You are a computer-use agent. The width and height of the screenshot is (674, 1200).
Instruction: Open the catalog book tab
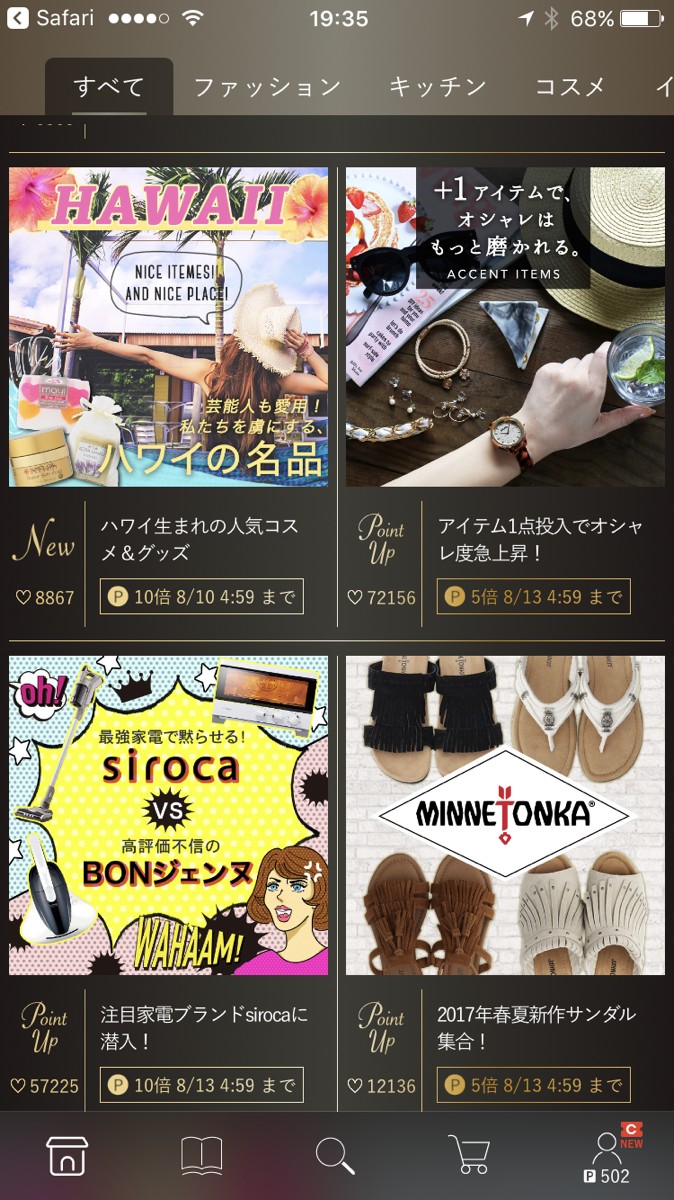(201, 1155)
